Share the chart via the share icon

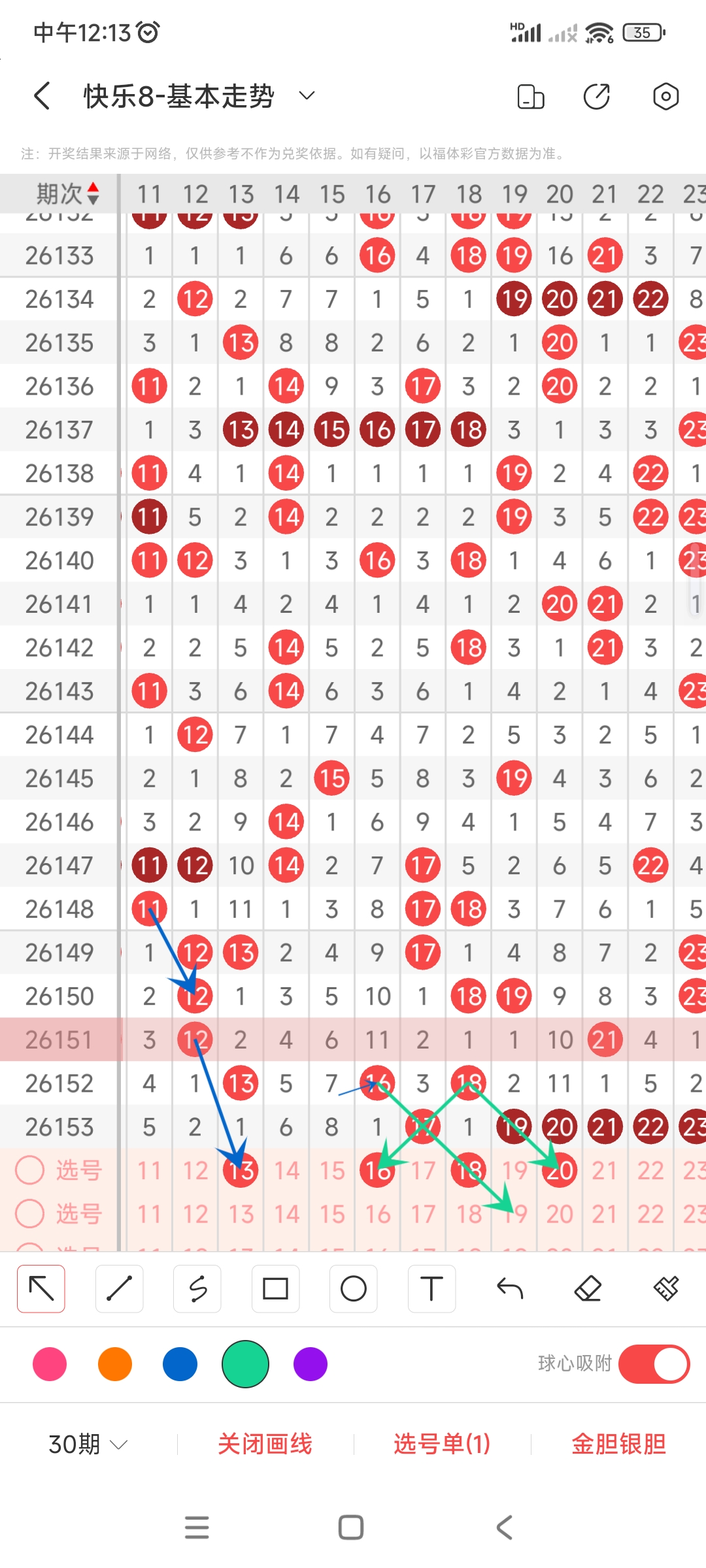597,97
